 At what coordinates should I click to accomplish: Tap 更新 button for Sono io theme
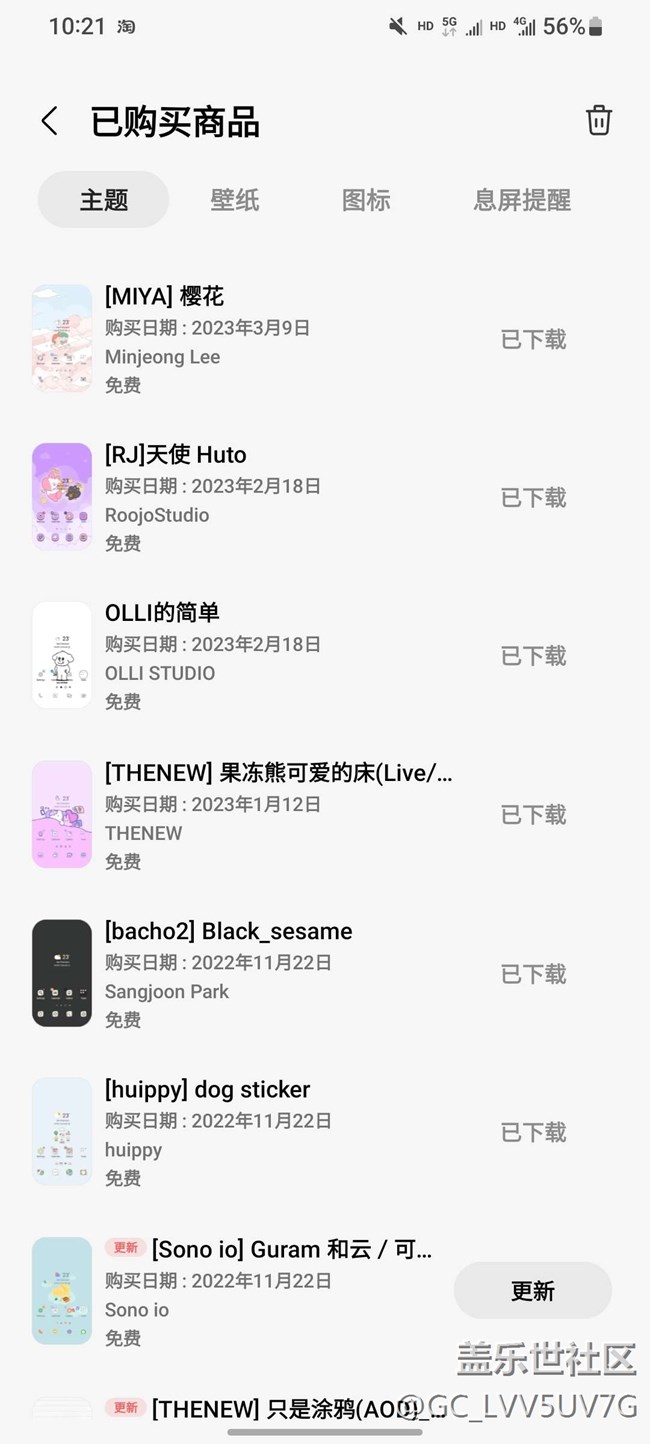(532, 1291)
